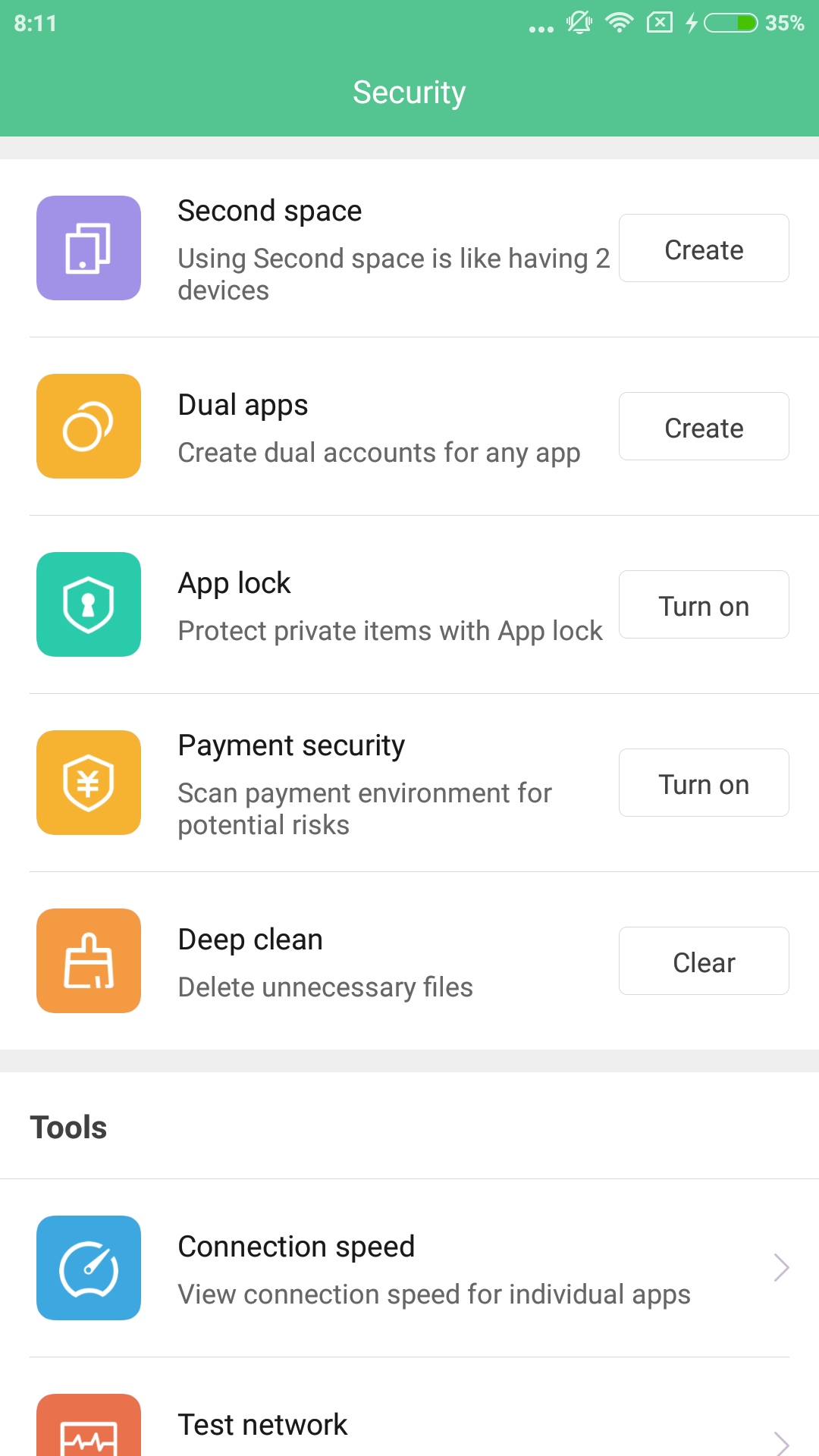
Task: Tap Clear button for Deep clean
Action: coord(704,962)
